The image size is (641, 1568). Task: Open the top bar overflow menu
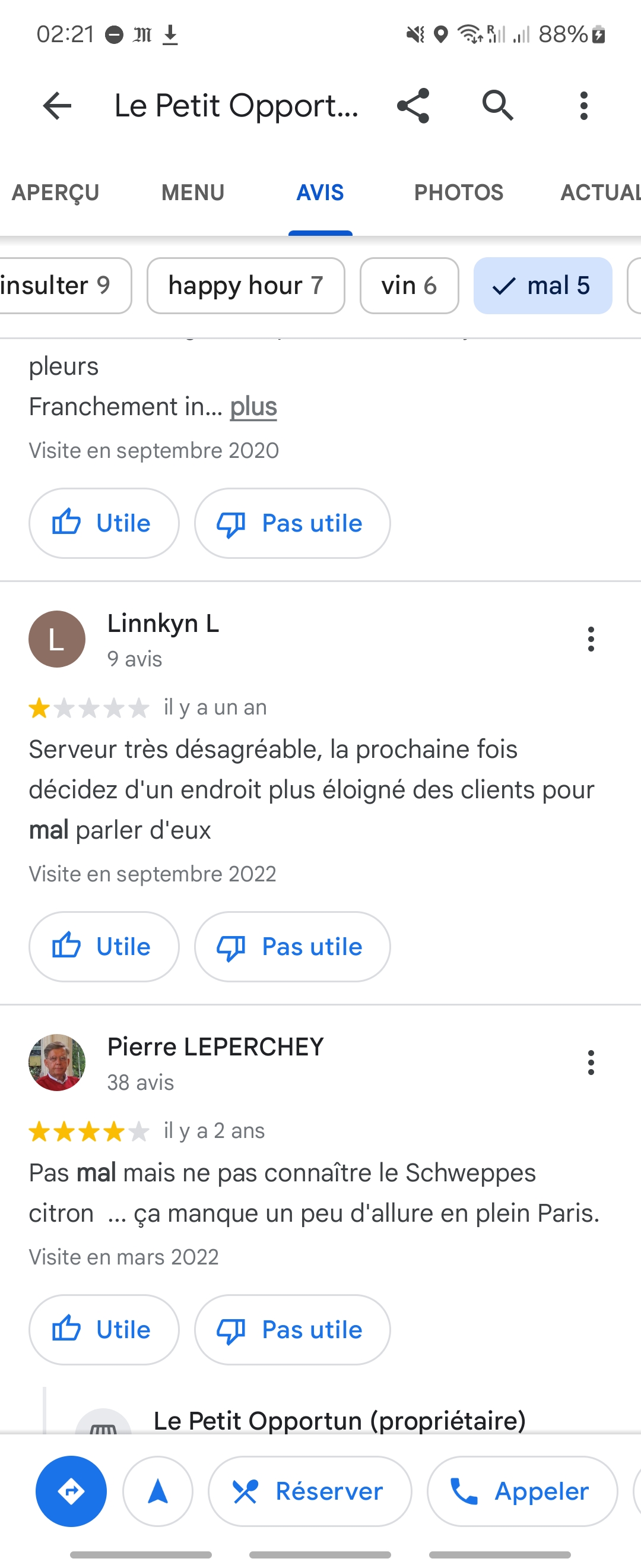(584, 106)
